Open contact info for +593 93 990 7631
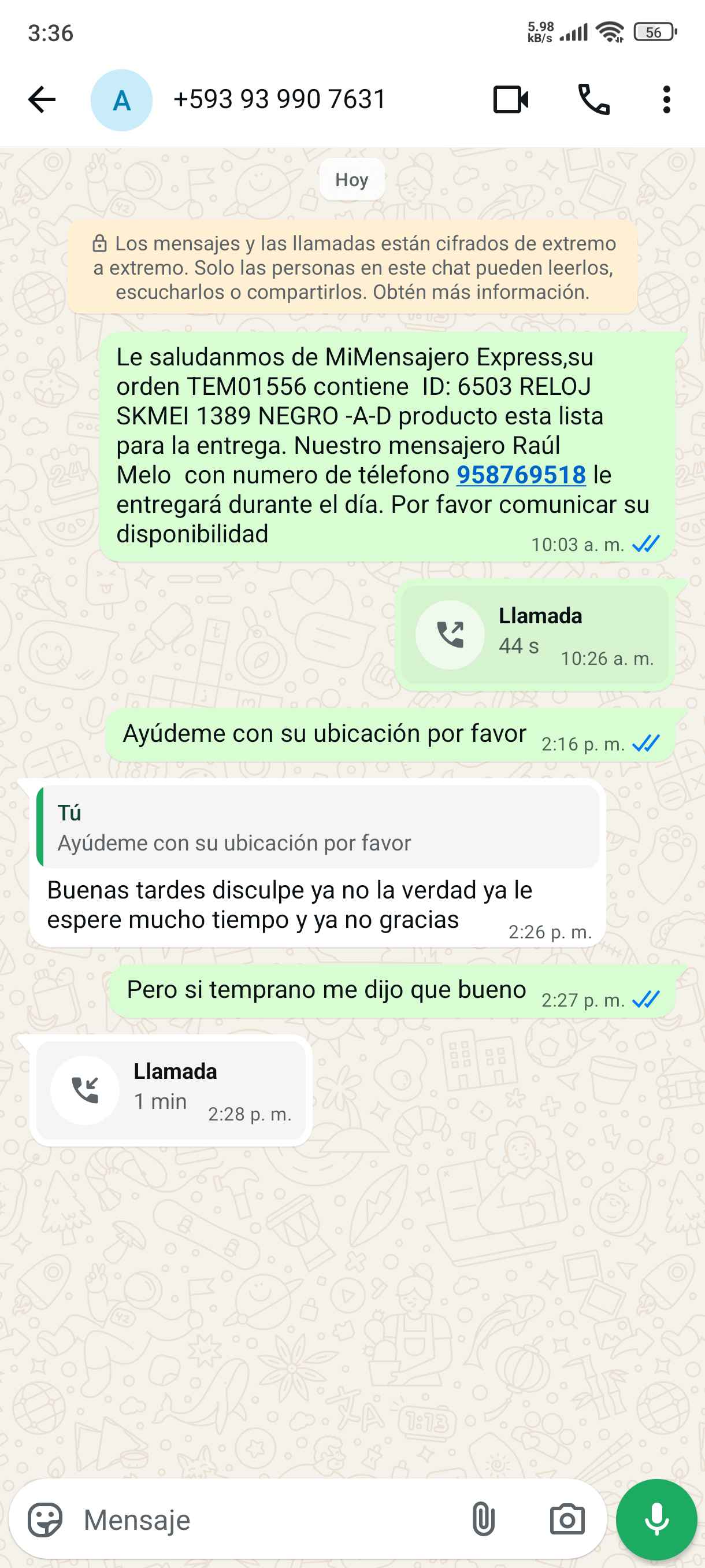Image resolution: width=705 pixels, height=1568 pixels. 279,100
